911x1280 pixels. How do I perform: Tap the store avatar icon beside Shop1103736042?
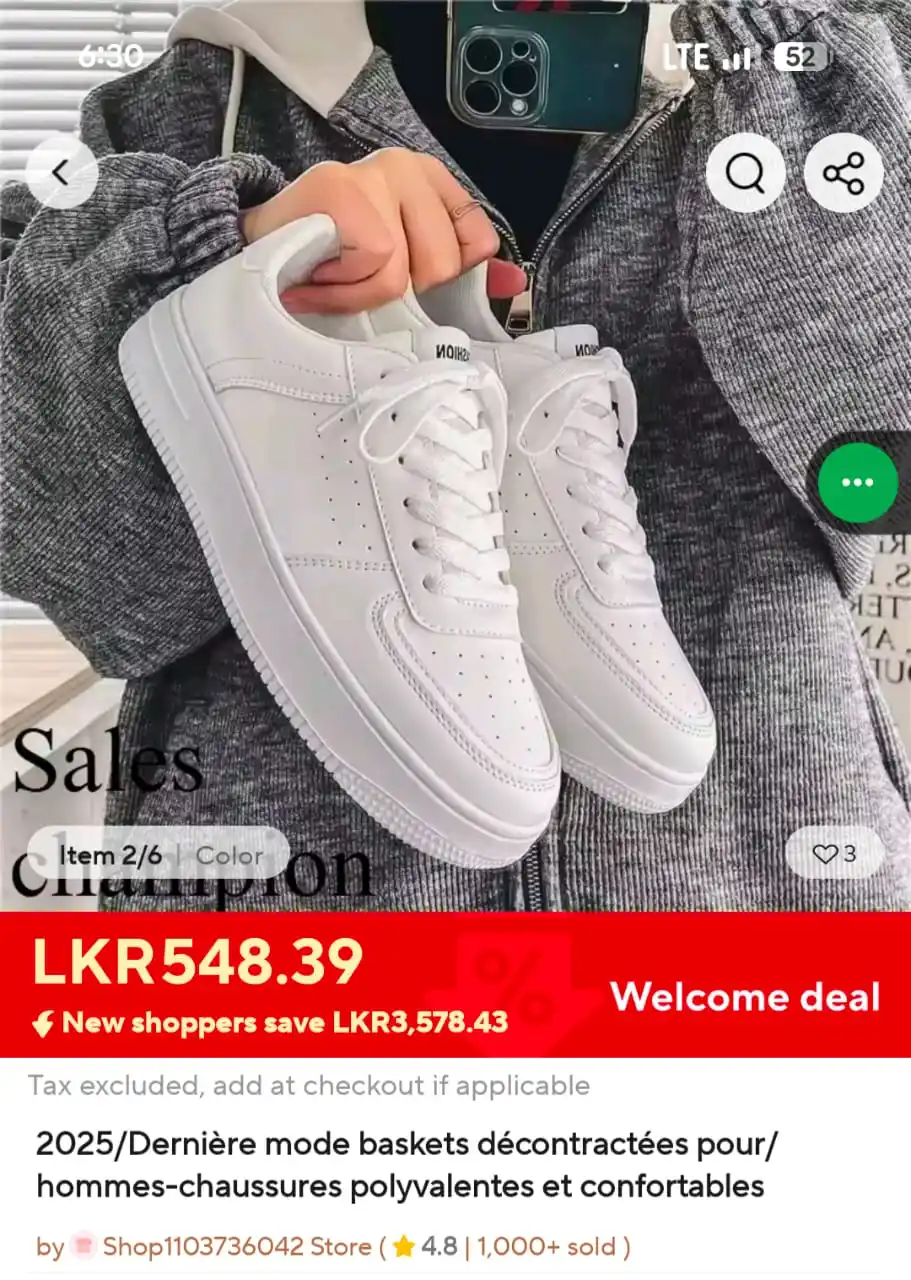(x=85, y=1246)
